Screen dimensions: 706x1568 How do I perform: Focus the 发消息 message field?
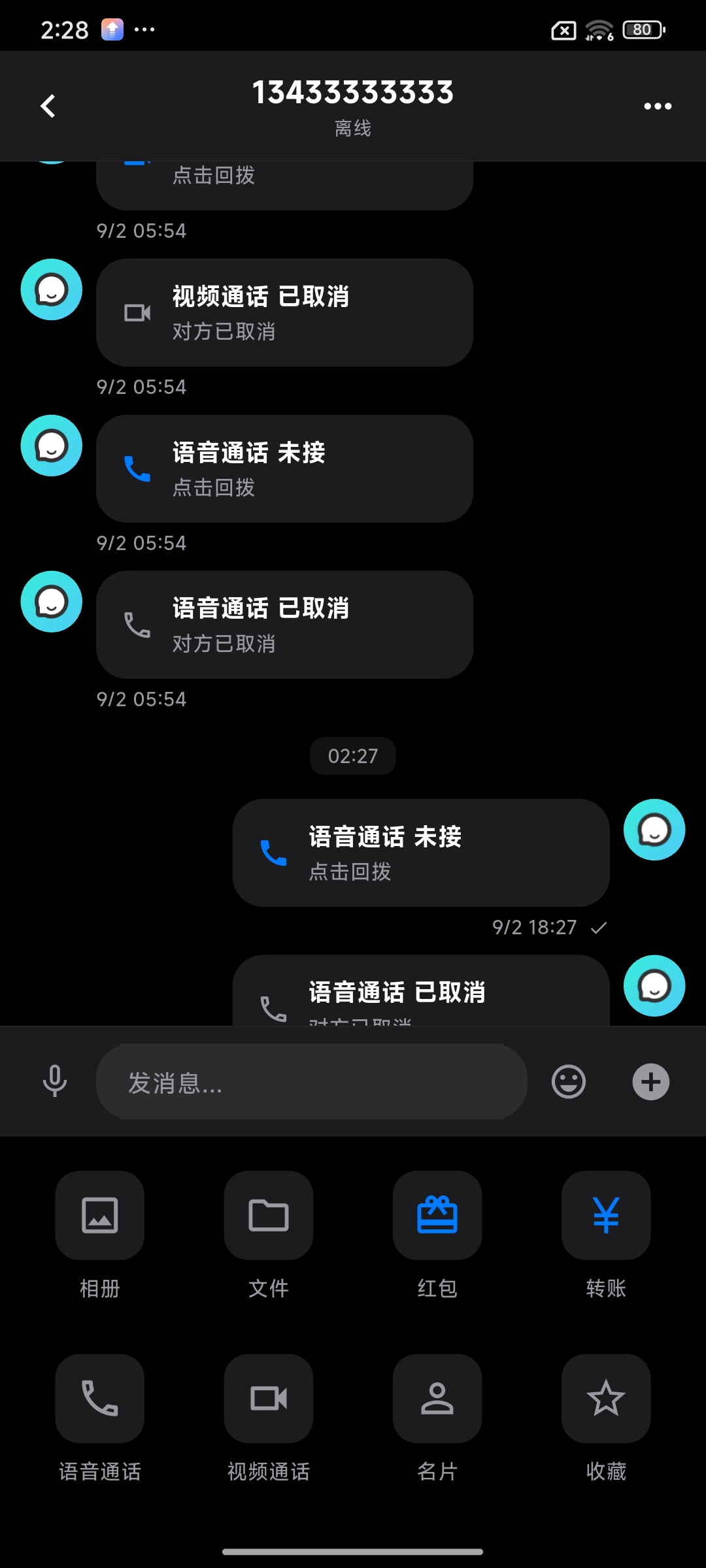[x=312, y=1081]
